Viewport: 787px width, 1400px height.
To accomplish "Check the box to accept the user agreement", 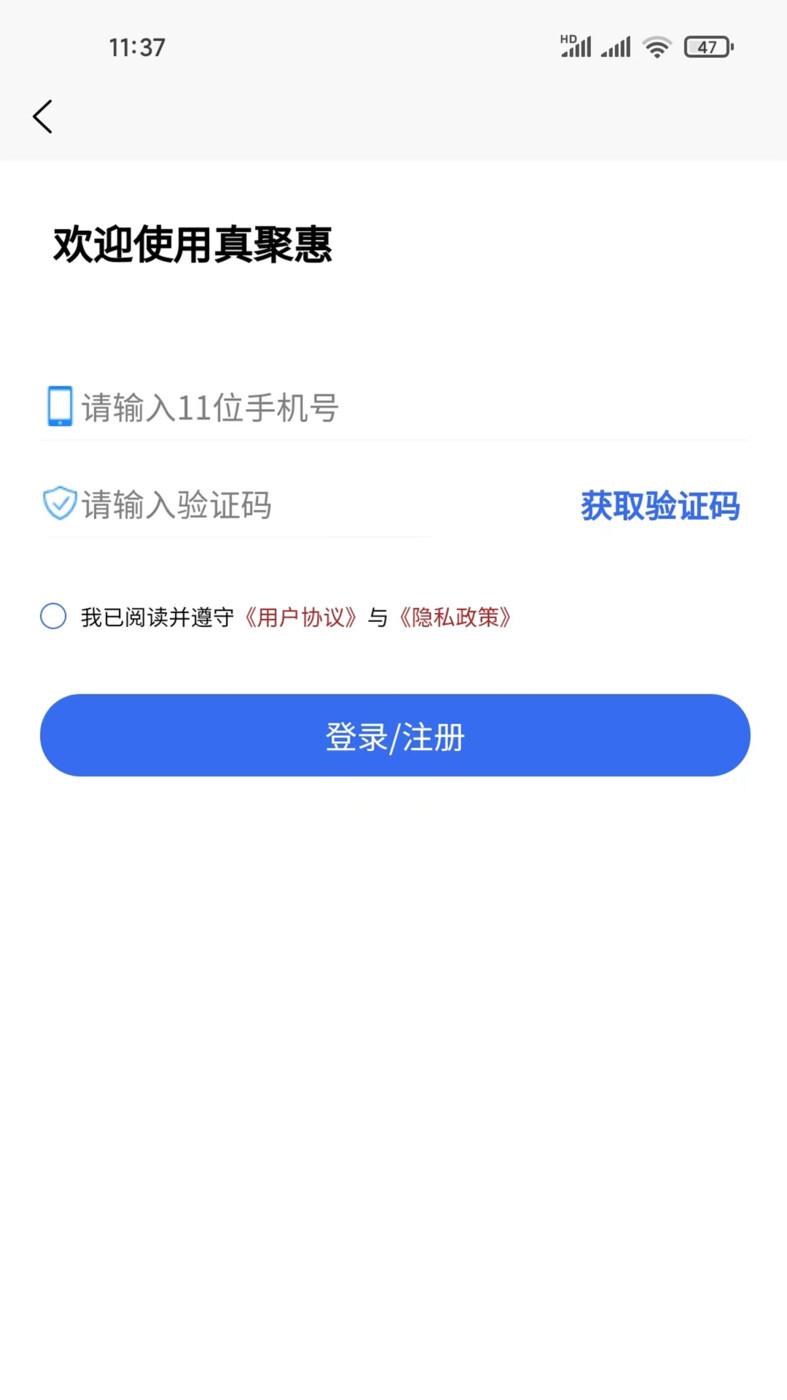I will click(x=53, y=616).
